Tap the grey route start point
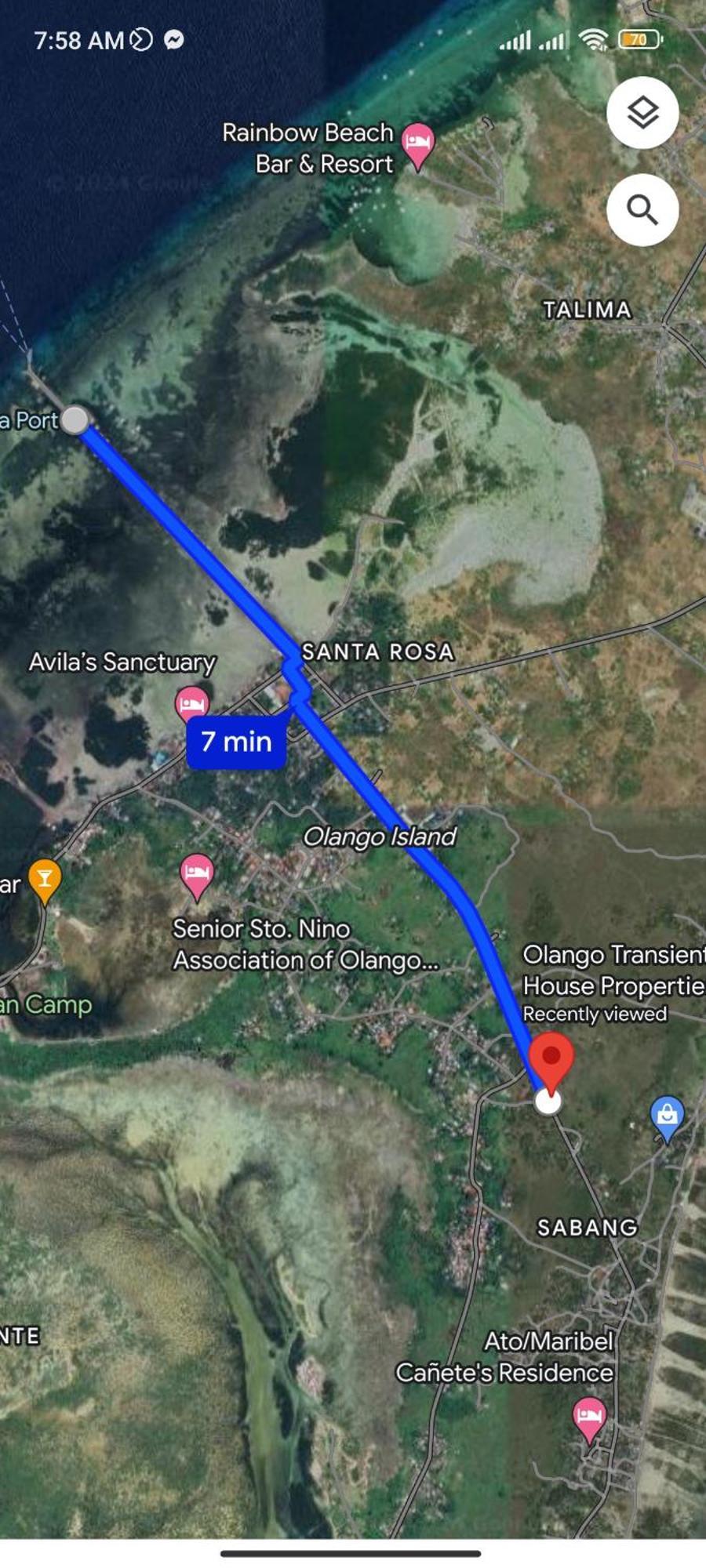The width and height of the screenshot is (706, 1568). [75, 419]
